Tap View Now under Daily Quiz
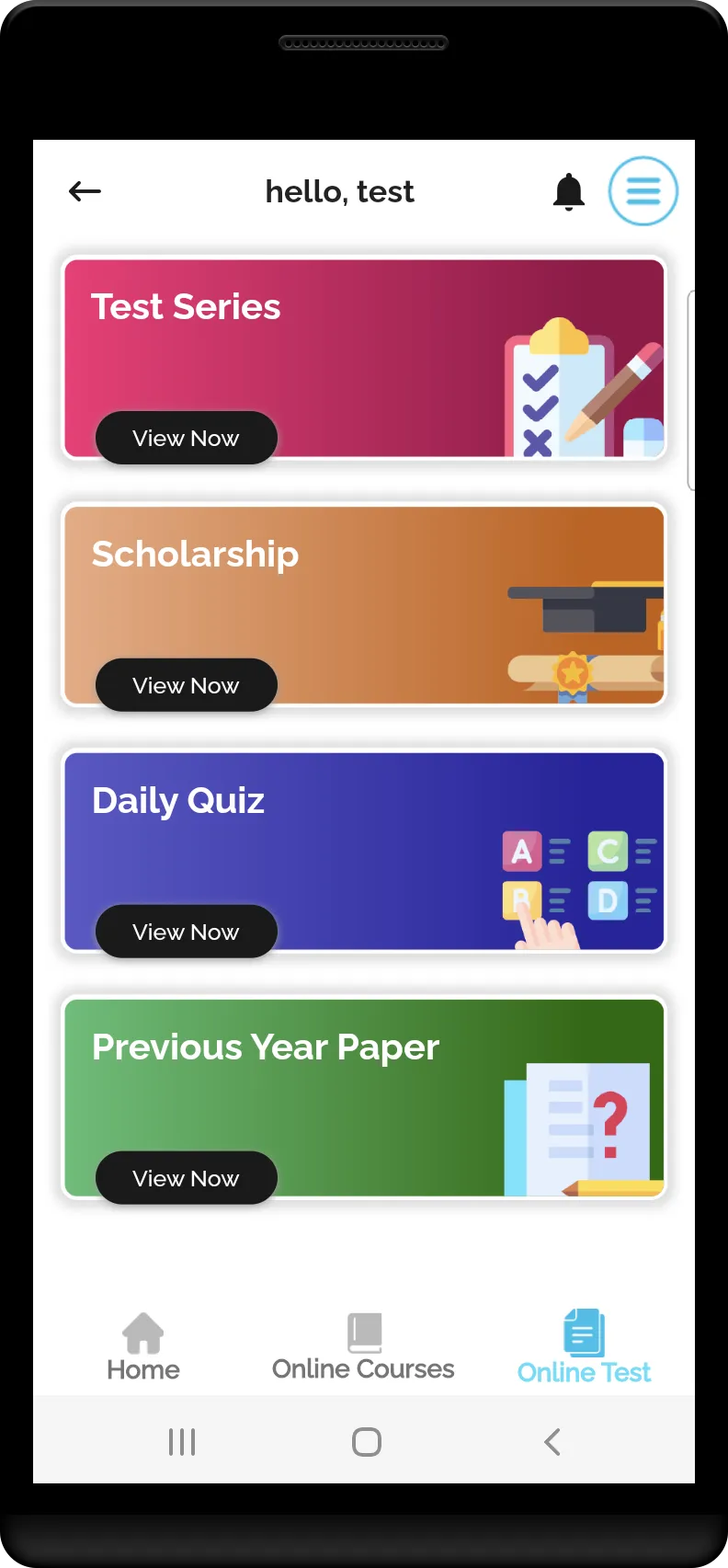 coord(186,932)
